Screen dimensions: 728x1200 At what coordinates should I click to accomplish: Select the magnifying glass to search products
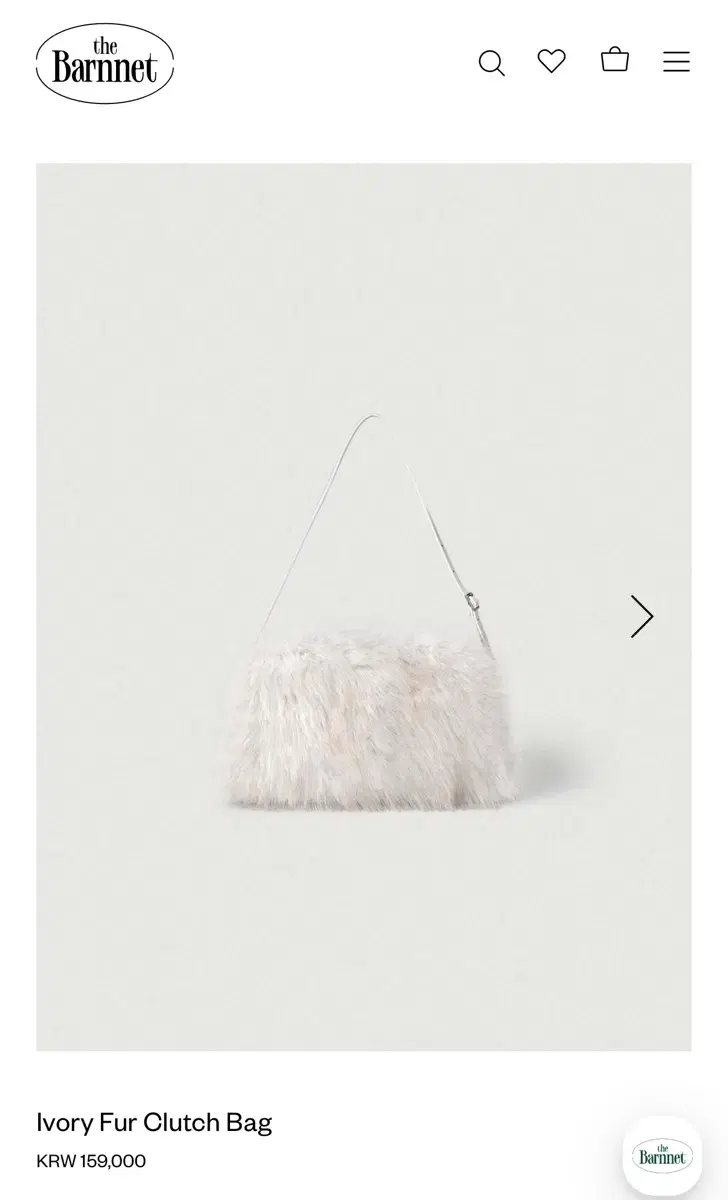(492, 62)
